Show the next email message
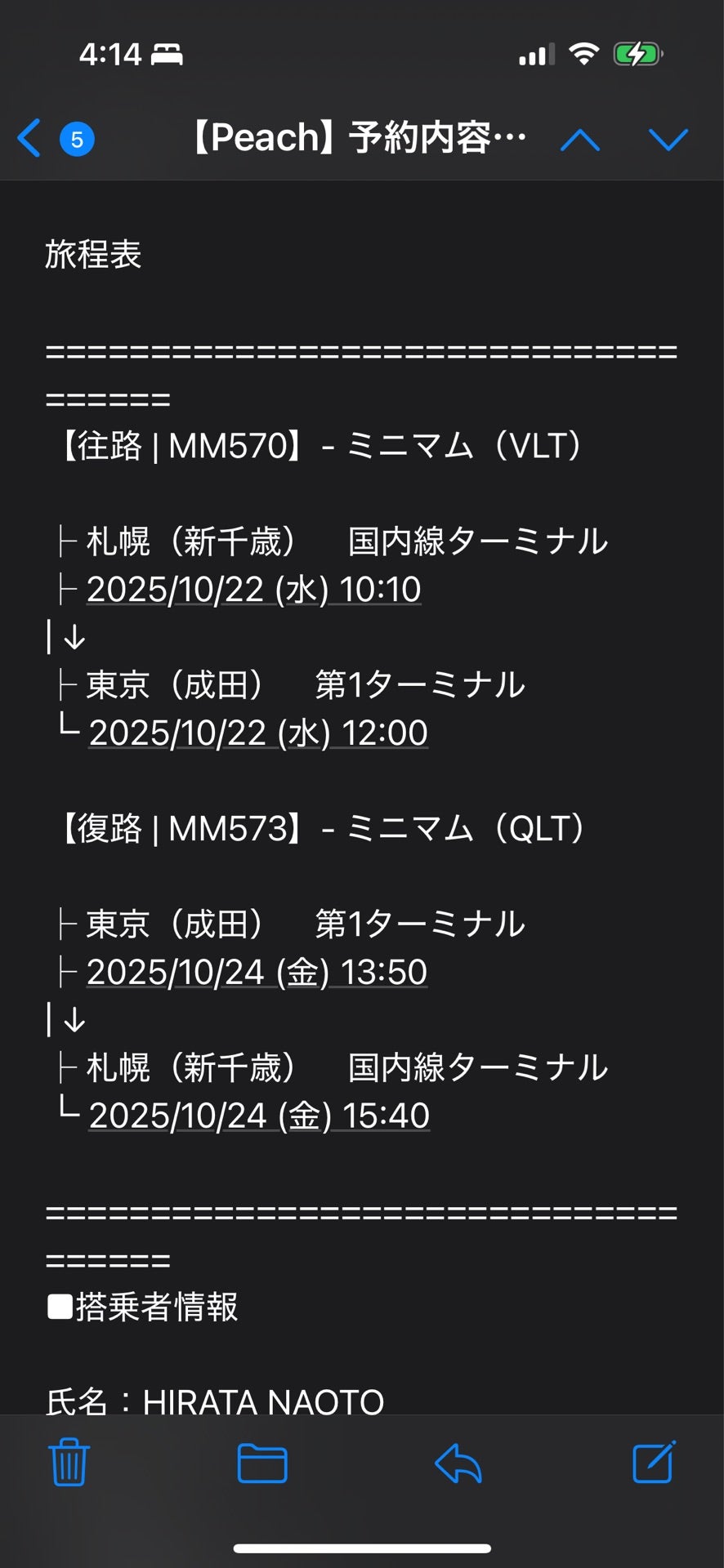 click(x=668, y=140)
